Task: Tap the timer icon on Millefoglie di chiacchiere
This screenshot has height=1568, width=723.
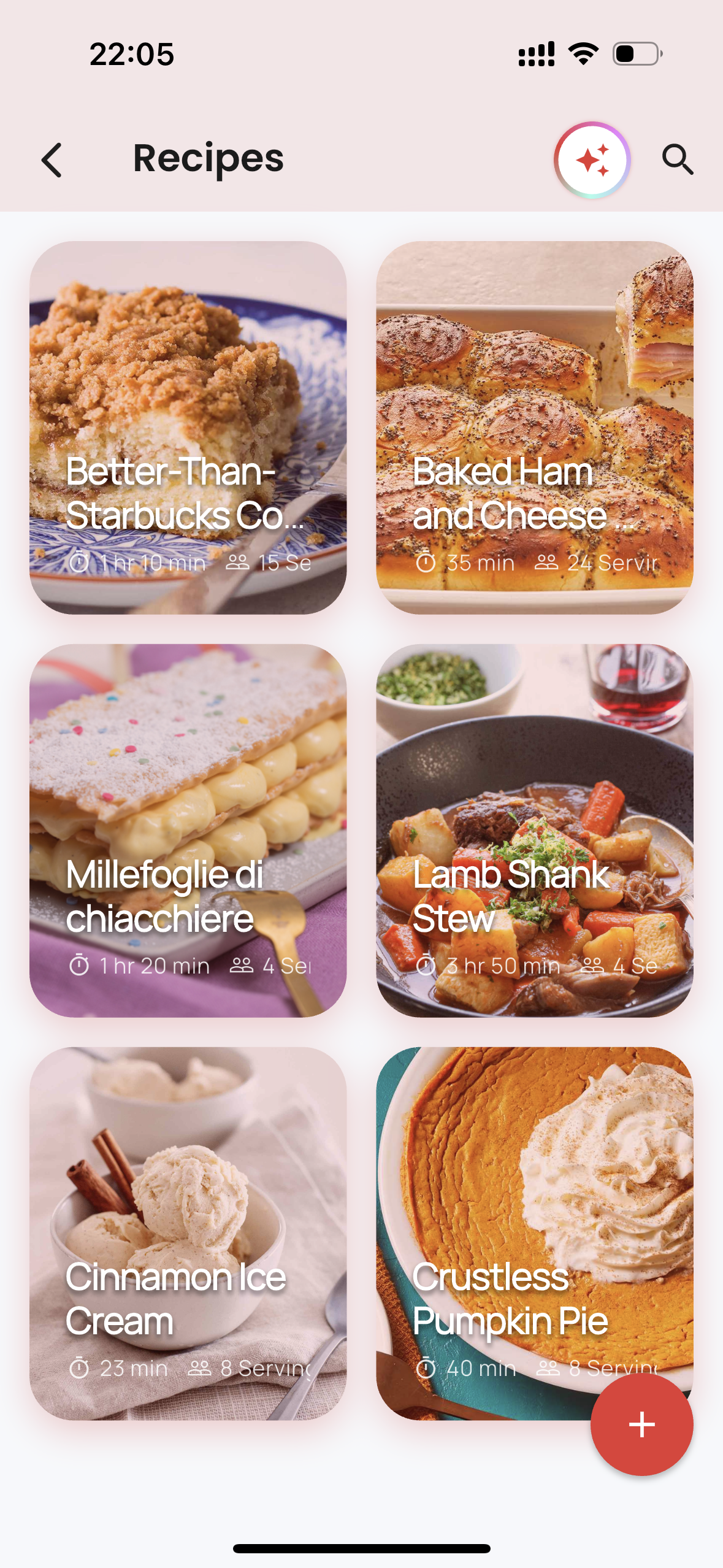Action: coord(79,965)
